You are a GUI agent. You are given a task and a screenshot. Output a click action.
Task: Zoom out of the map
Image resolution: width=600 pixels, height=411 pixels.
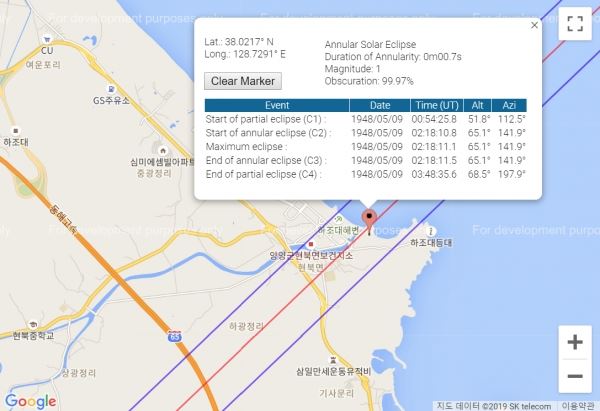[x=575, y=376]
